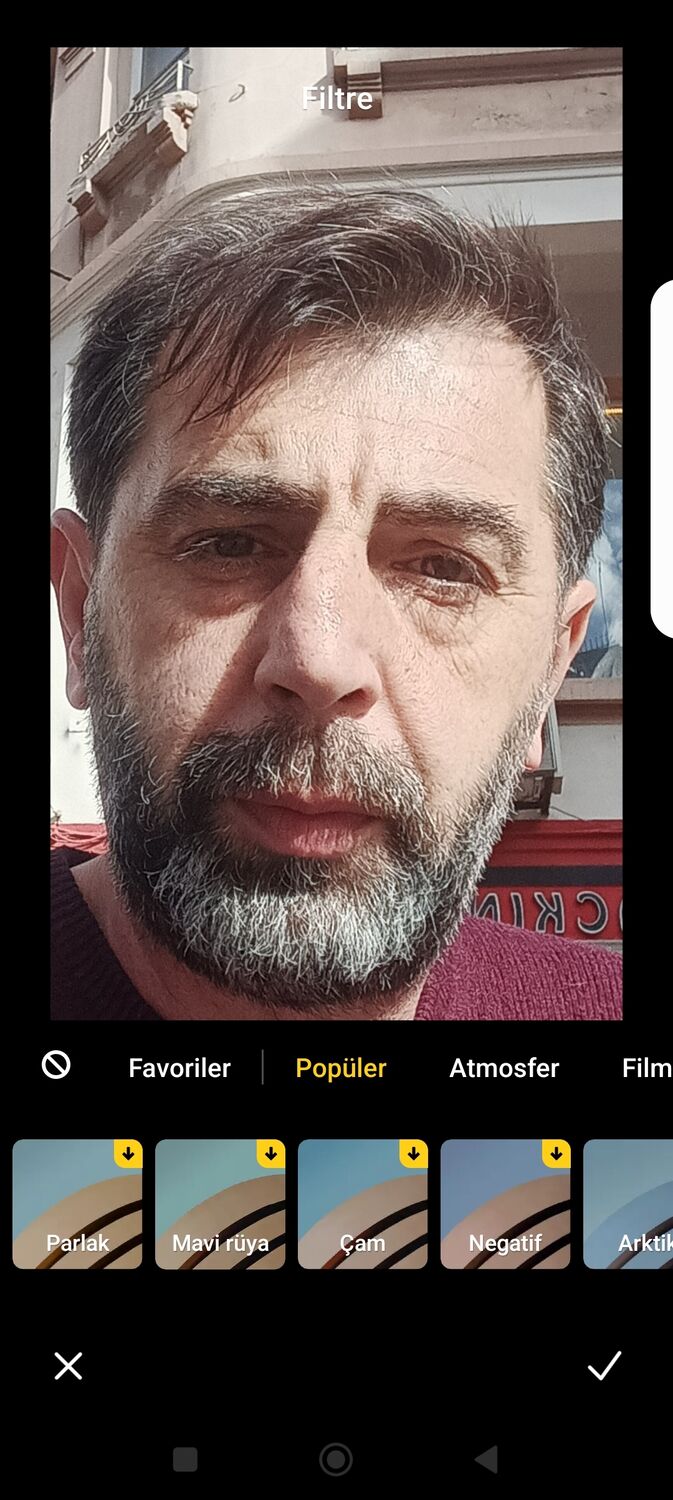673x1500 pixels.
Task: Go back using system back button
Action: 487,1460
